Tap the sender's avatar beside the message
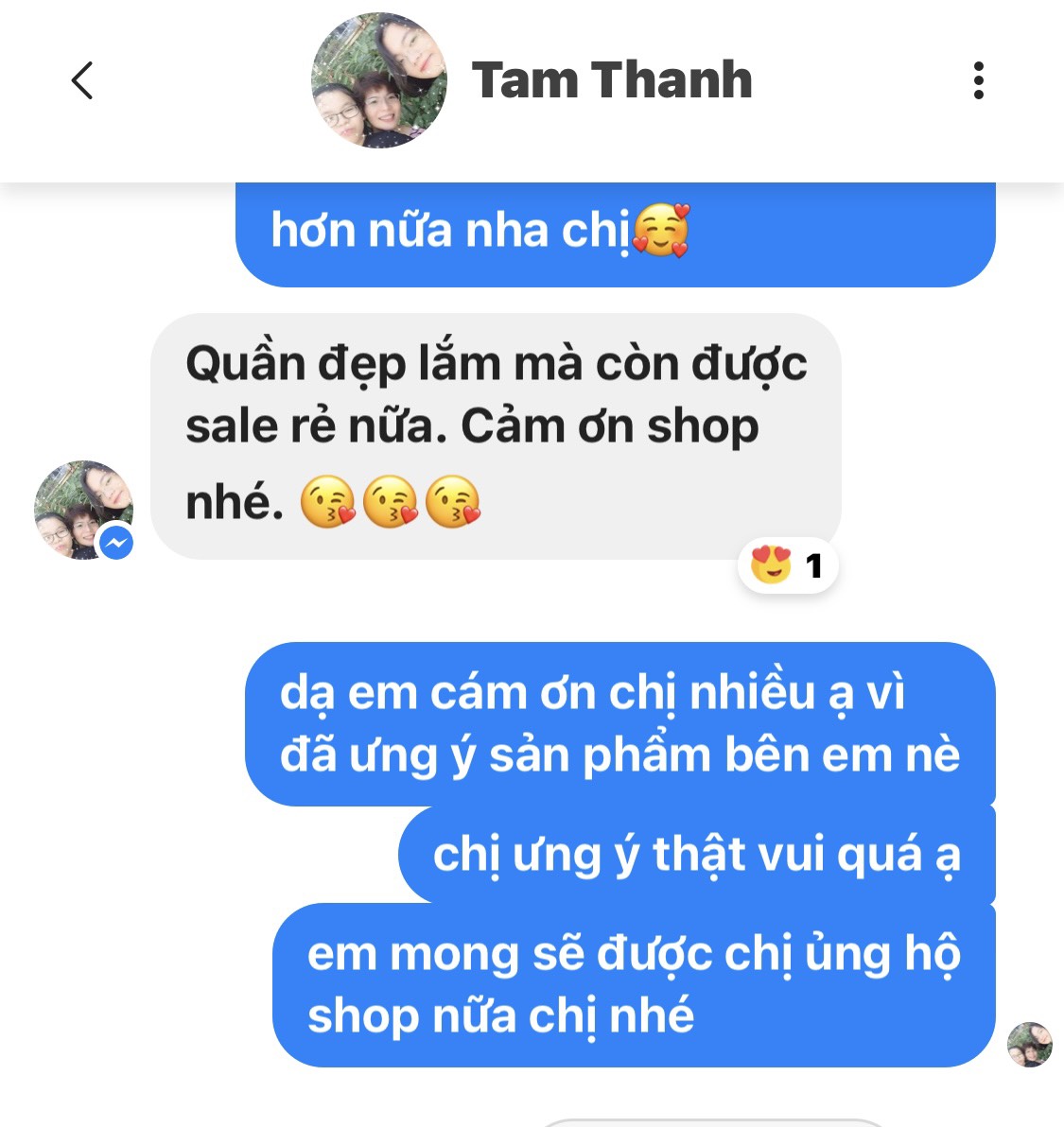The width and height of the screenshot is (1064, 1127). pos(83,511)
